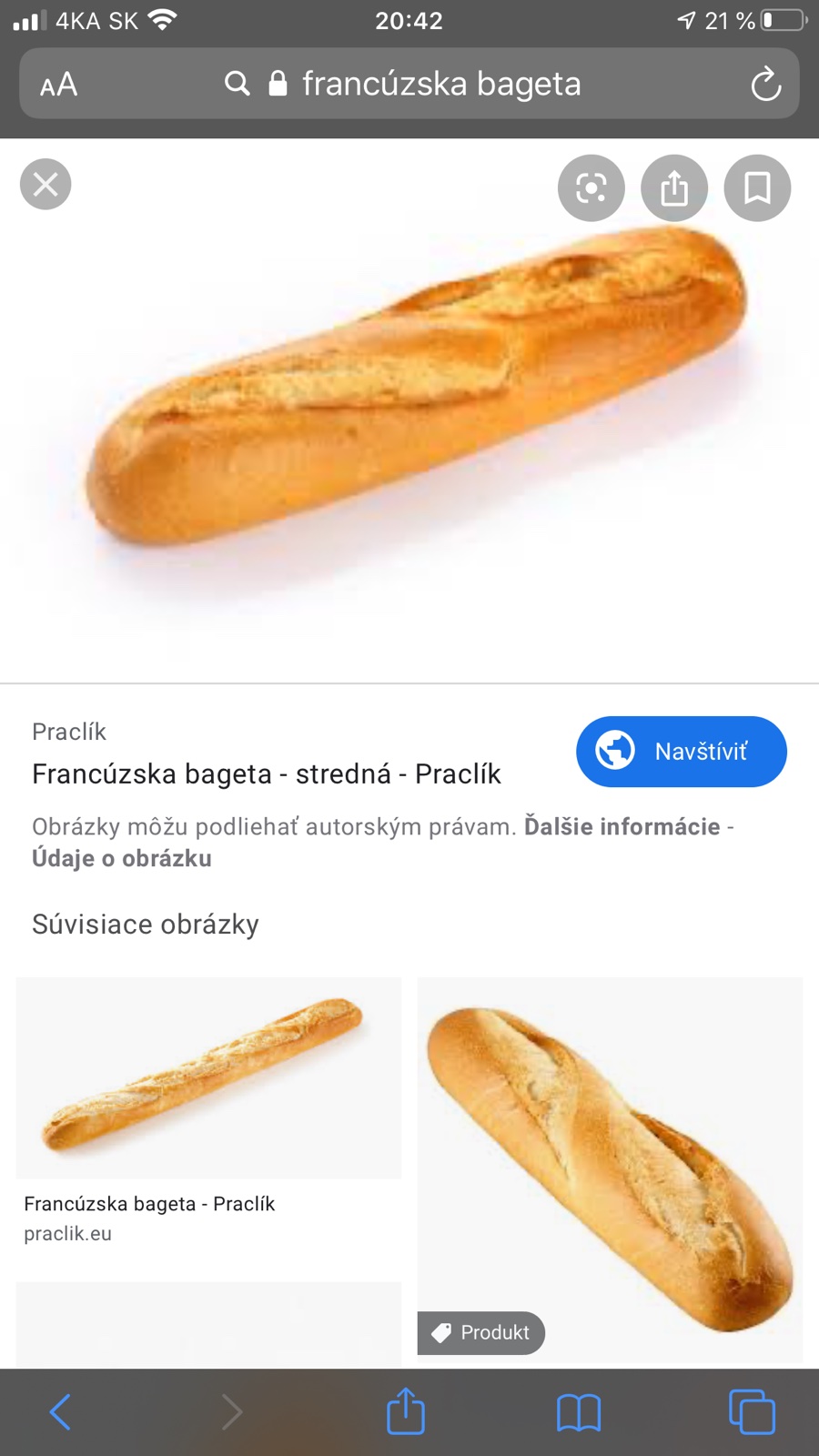Reload the page
The height and width of the screenshot is (1456, 819).
point(765,85)
